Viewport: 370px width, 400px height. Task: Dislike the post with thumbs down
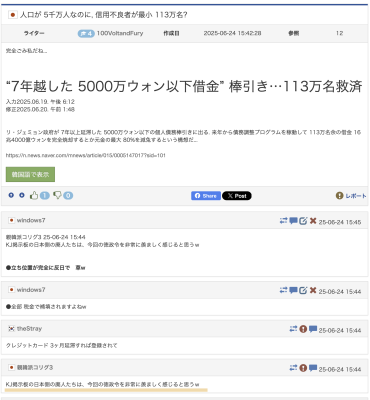pos(58,195)
